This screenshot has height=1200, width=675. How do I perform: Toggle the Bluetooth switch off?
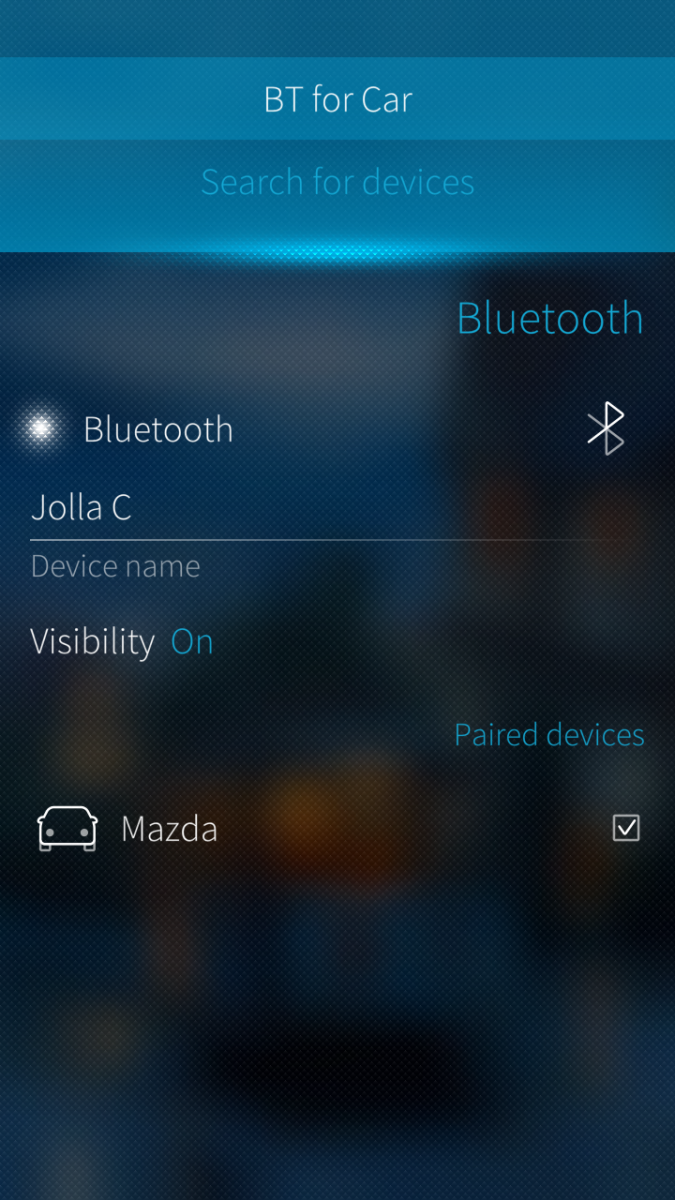click(x=42, y=429)
